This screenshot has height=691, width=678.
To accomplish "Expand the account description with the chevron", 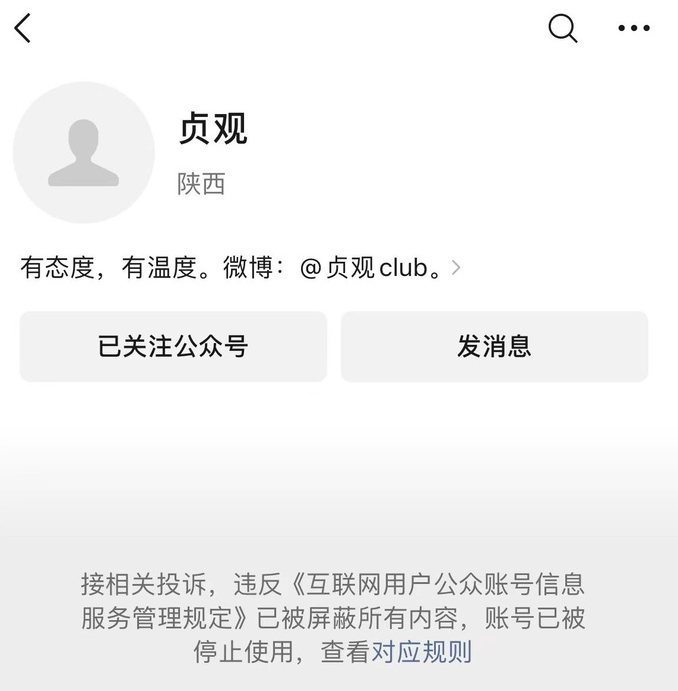I will tap(456, 268).
